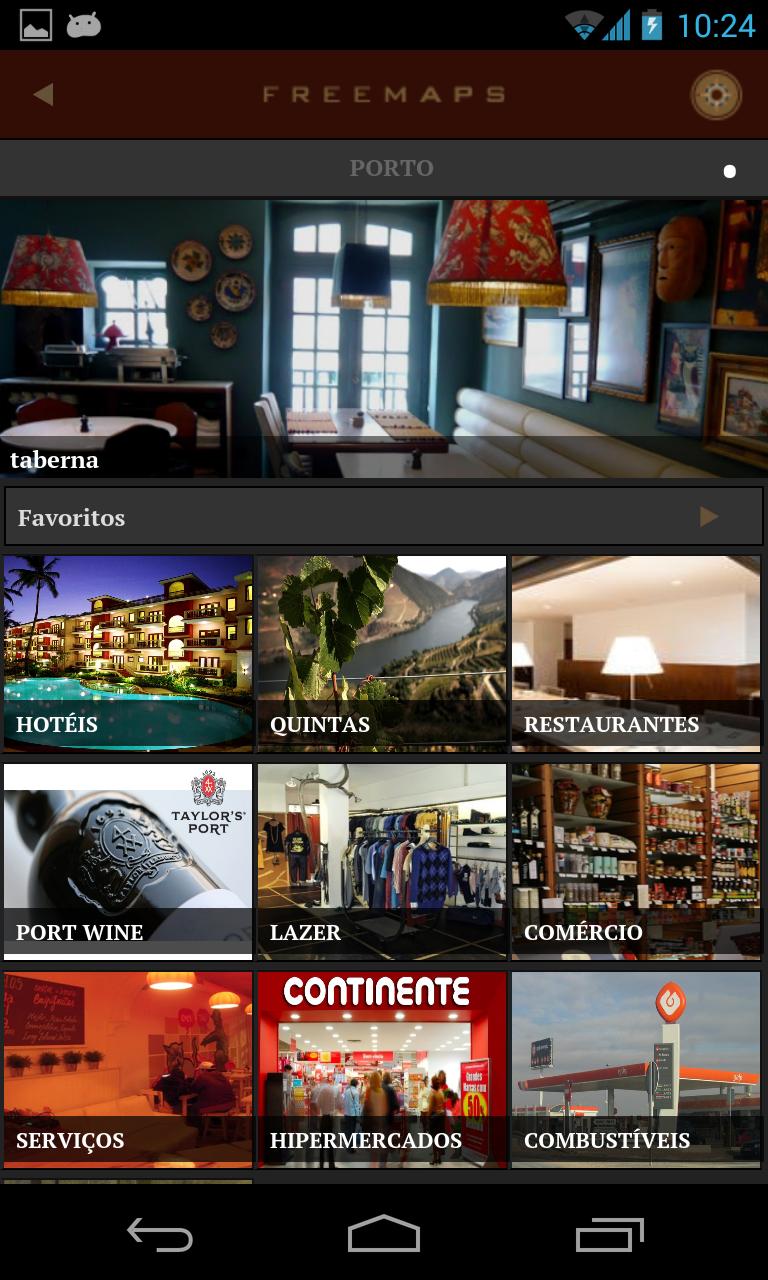The width and height of the screenshot is (768, 1280).
Task: Open the Lazer category
Action: pyautogui.click(x=382, y=862)
